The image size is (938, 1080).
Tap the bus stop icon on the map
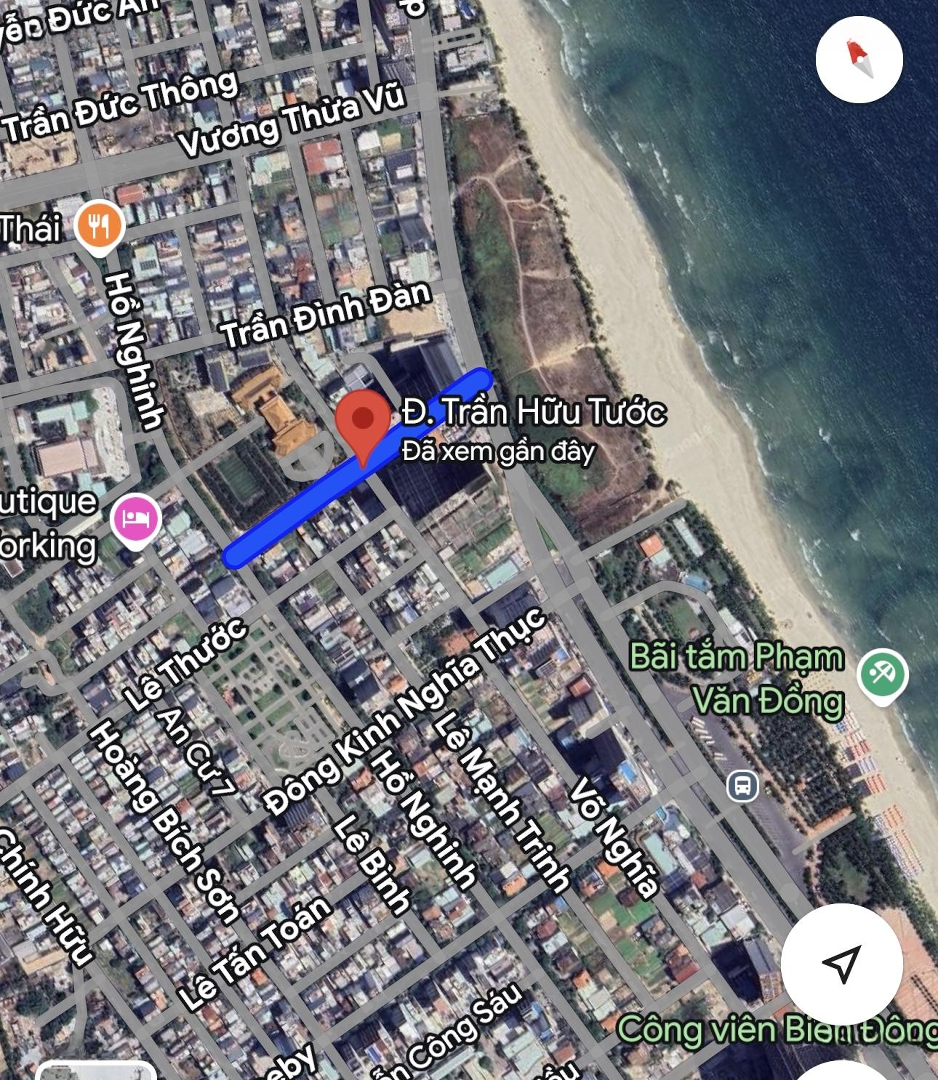coord(742,785)
